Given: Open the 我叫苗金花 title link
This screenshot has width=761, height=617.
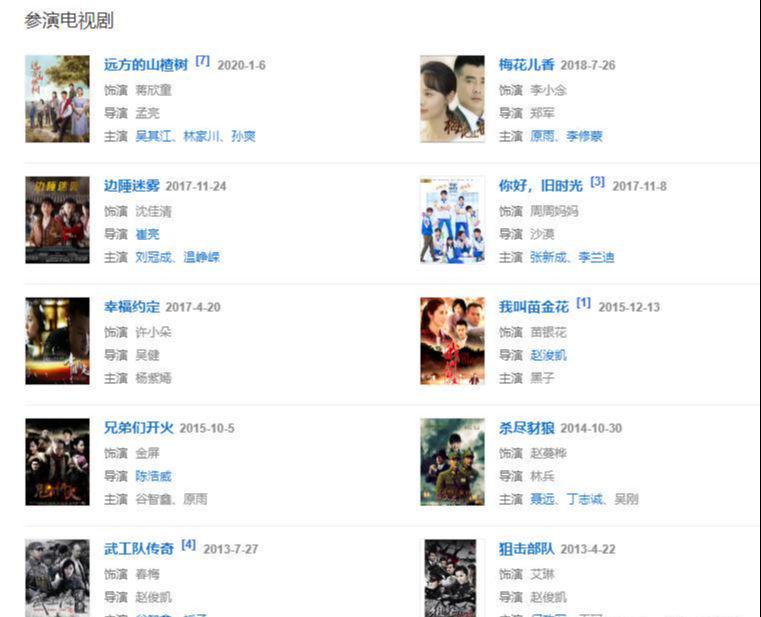Looking at the screenshot, I should point(533,307).
